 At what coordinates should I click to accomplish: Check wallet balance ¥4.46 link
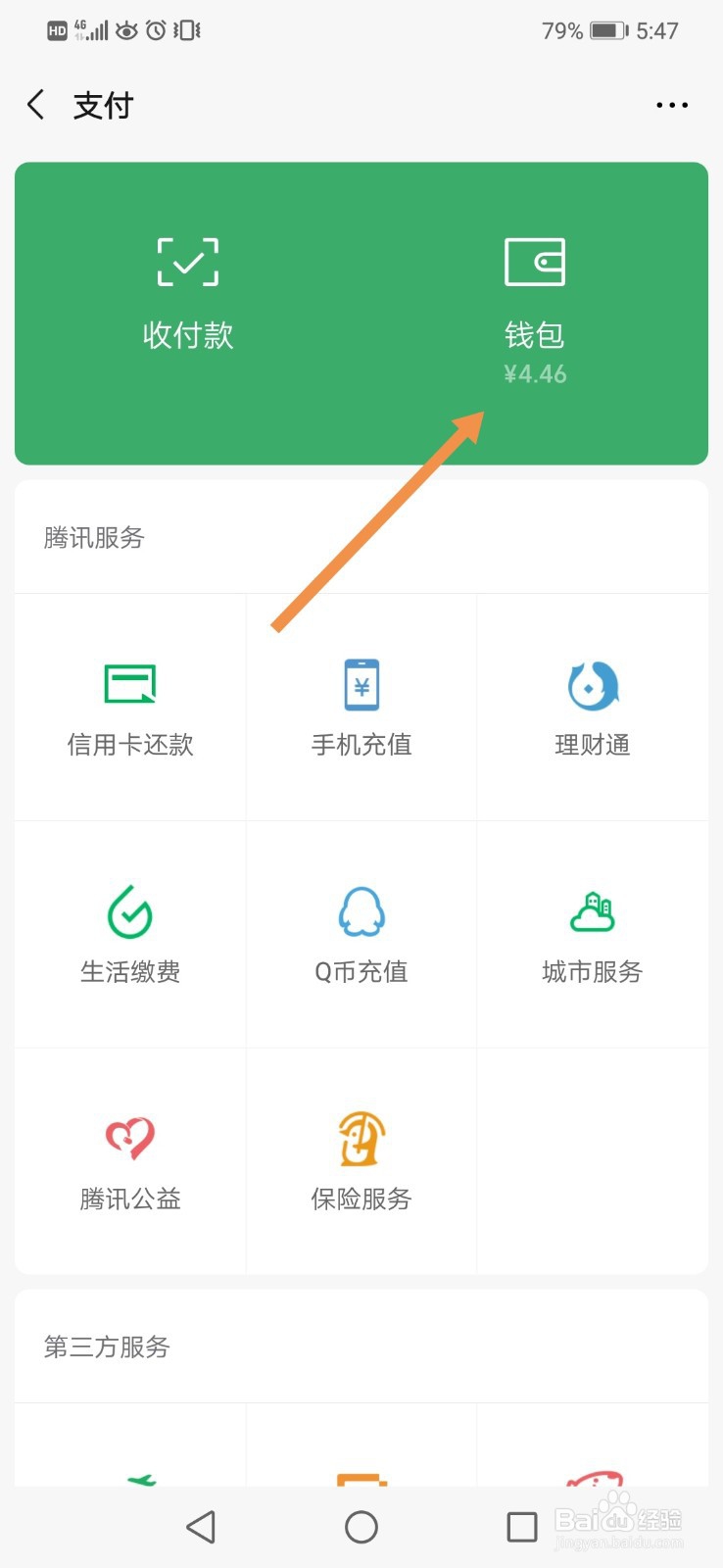[535, 373]
